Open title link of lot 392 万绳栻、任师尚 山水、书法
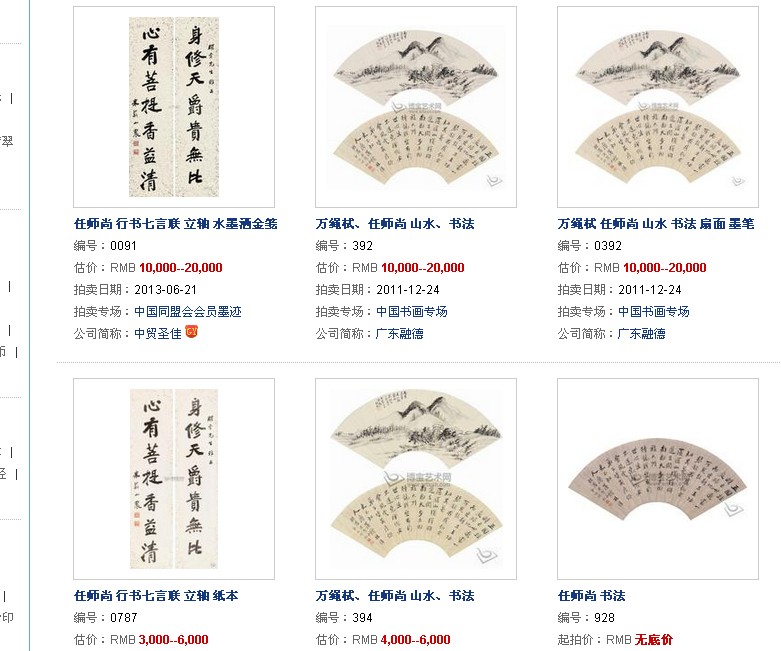Screen dimensions: 781x651 click(394, 224)
